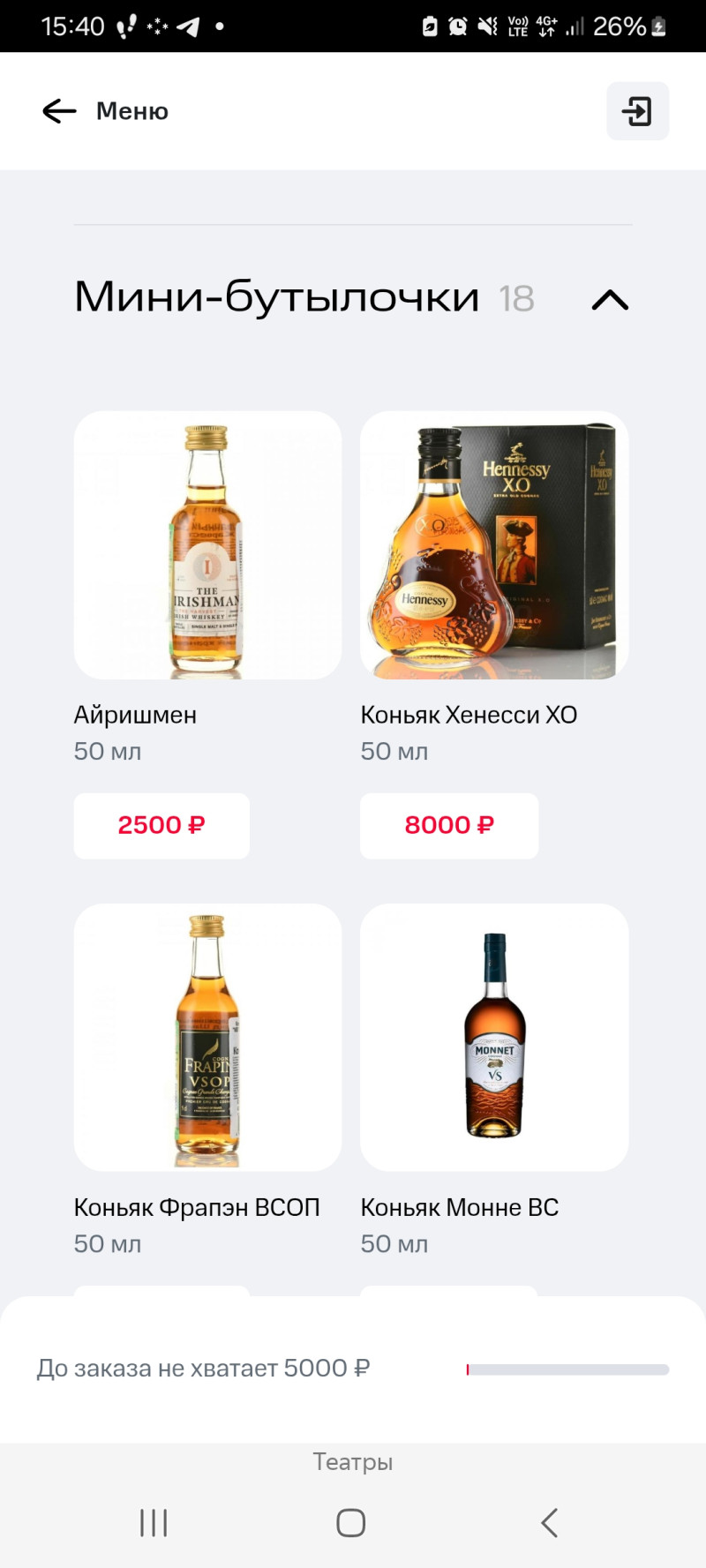Go back using the arrow next to Меню
706x1568 pixels.
tap(59, 111)
